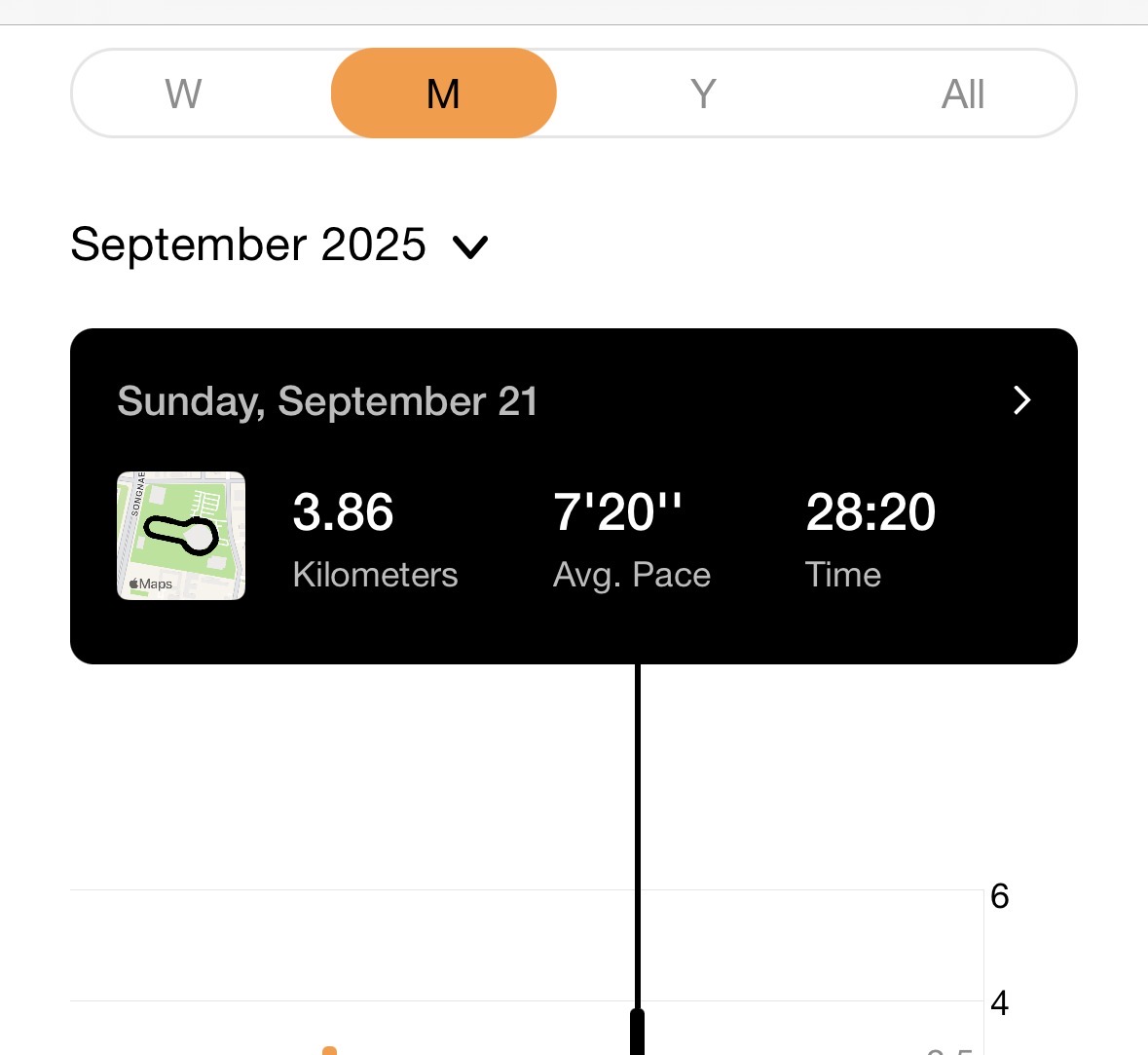Open the run route map thumbnail

tap(181, 536)
